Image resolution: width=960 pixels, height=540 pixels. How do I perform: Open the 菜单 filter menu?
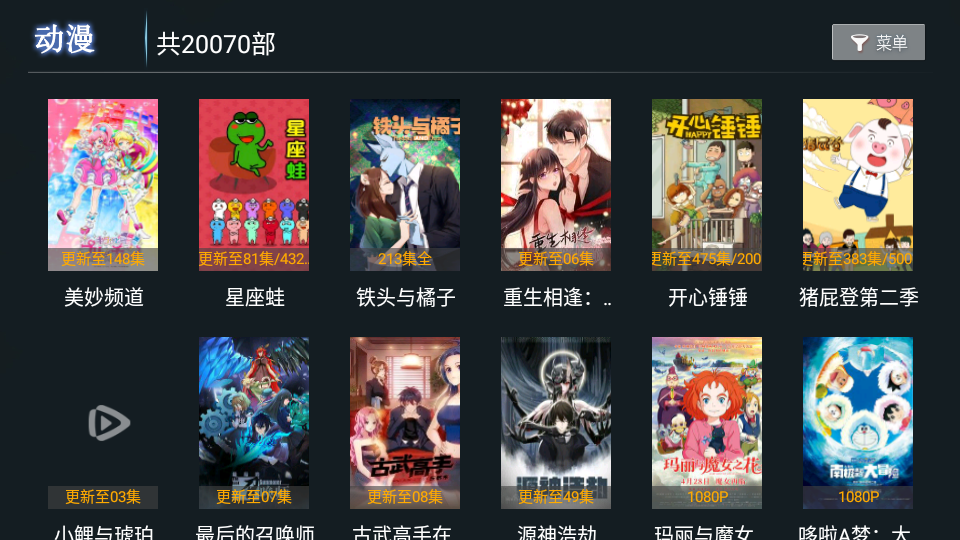tap(878, 42)
